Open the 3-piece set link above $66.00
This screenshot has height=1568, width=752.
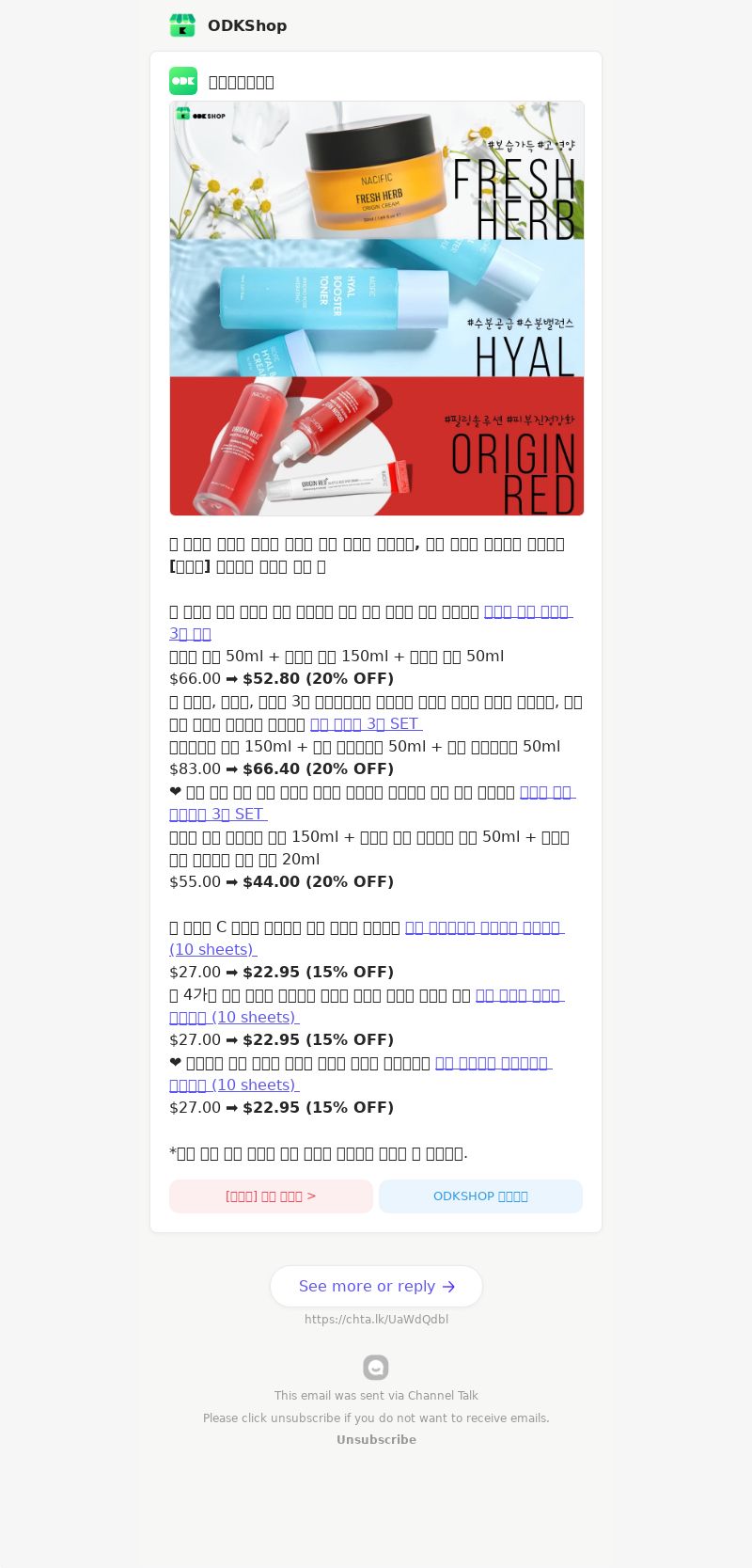coord(526,611)
